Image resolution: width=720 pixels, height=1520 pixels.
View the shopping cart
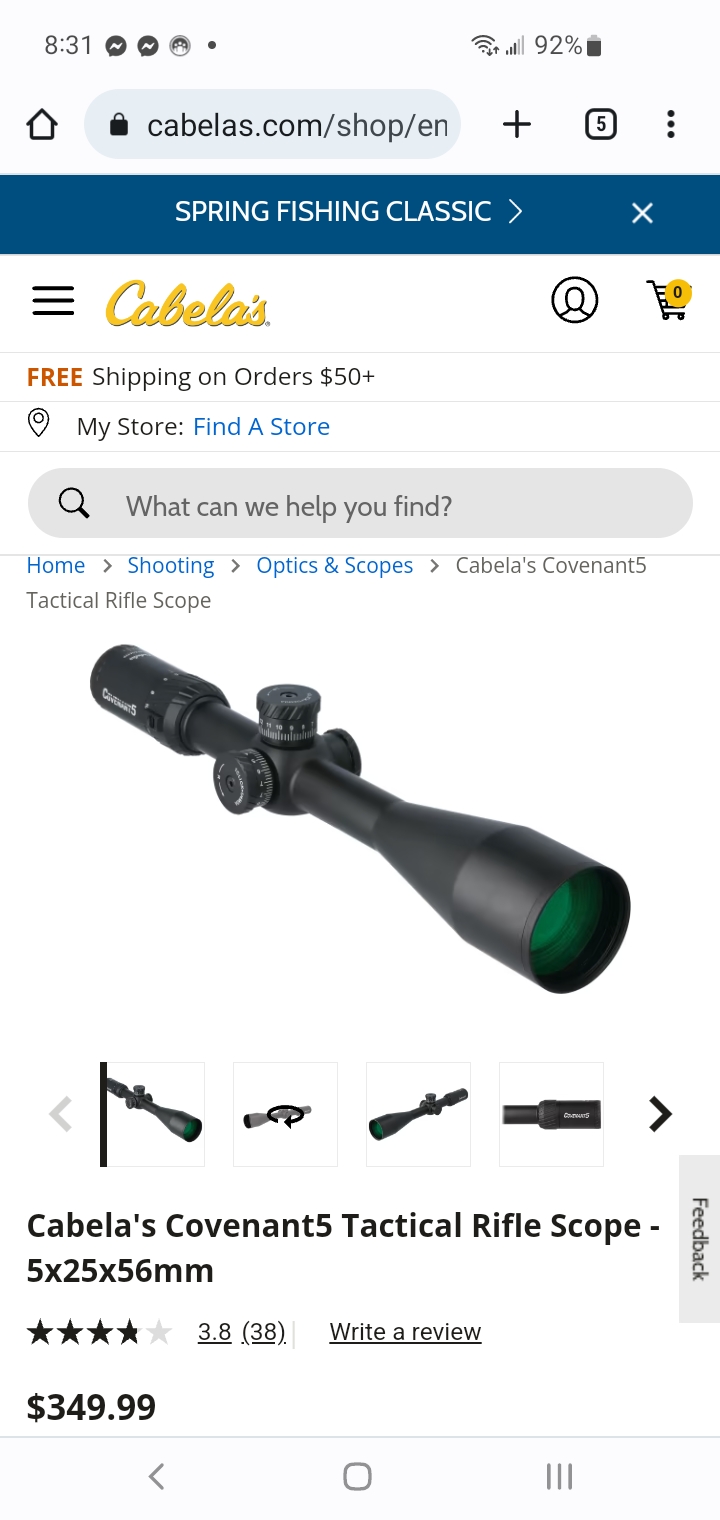tap(668, 300)
